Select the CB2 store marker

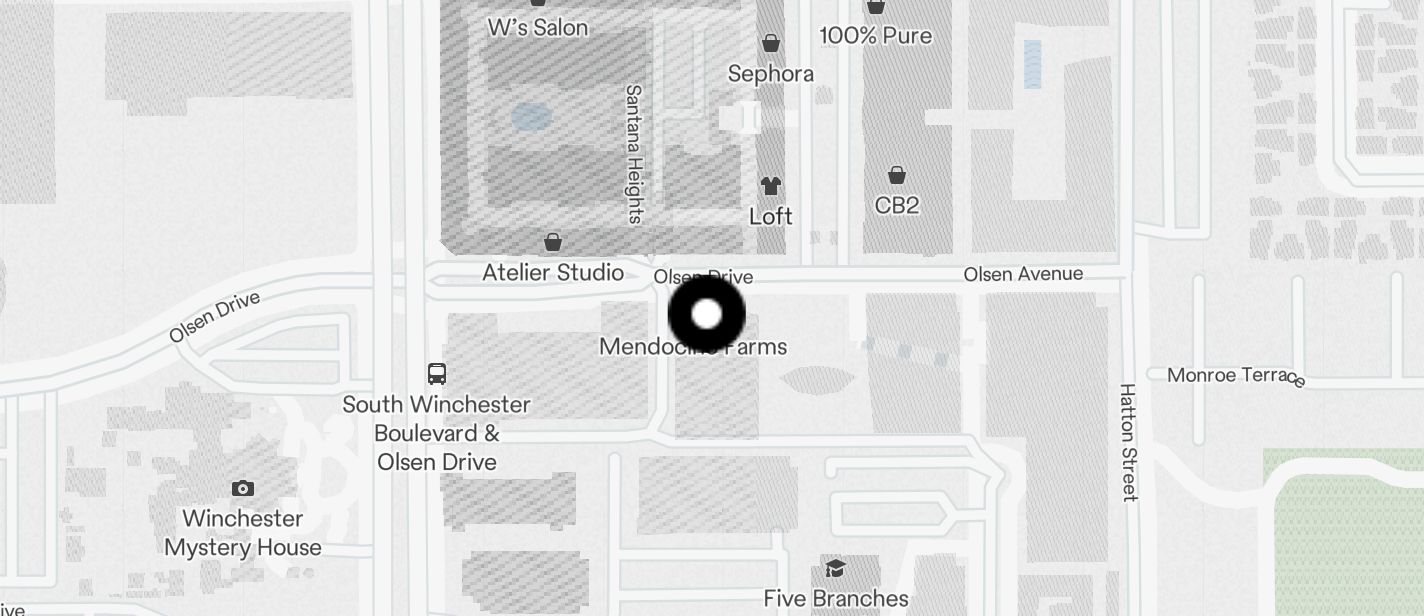(897, 177)
